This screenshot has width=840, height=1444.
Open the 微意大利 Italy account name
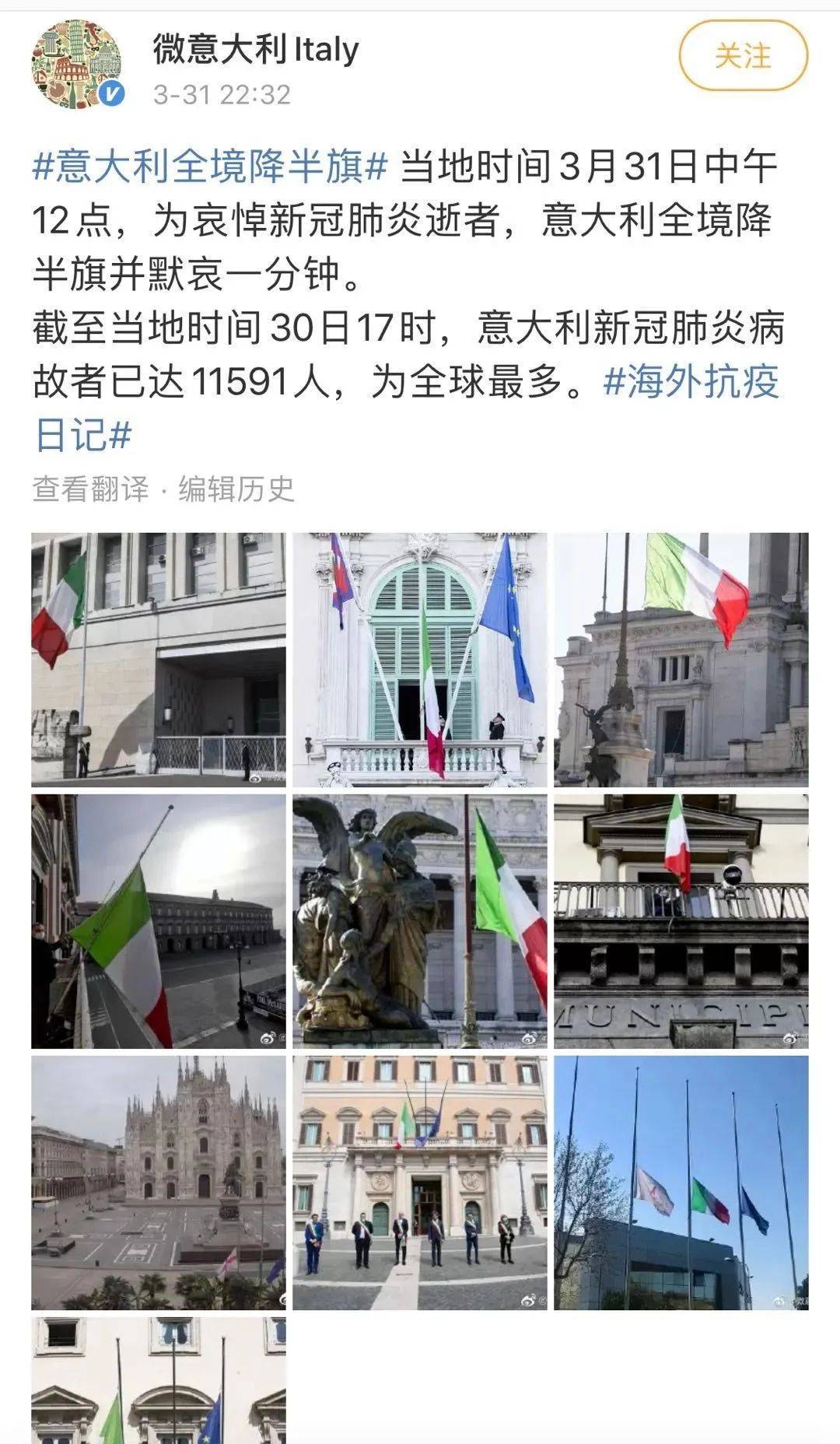[256, 50]
